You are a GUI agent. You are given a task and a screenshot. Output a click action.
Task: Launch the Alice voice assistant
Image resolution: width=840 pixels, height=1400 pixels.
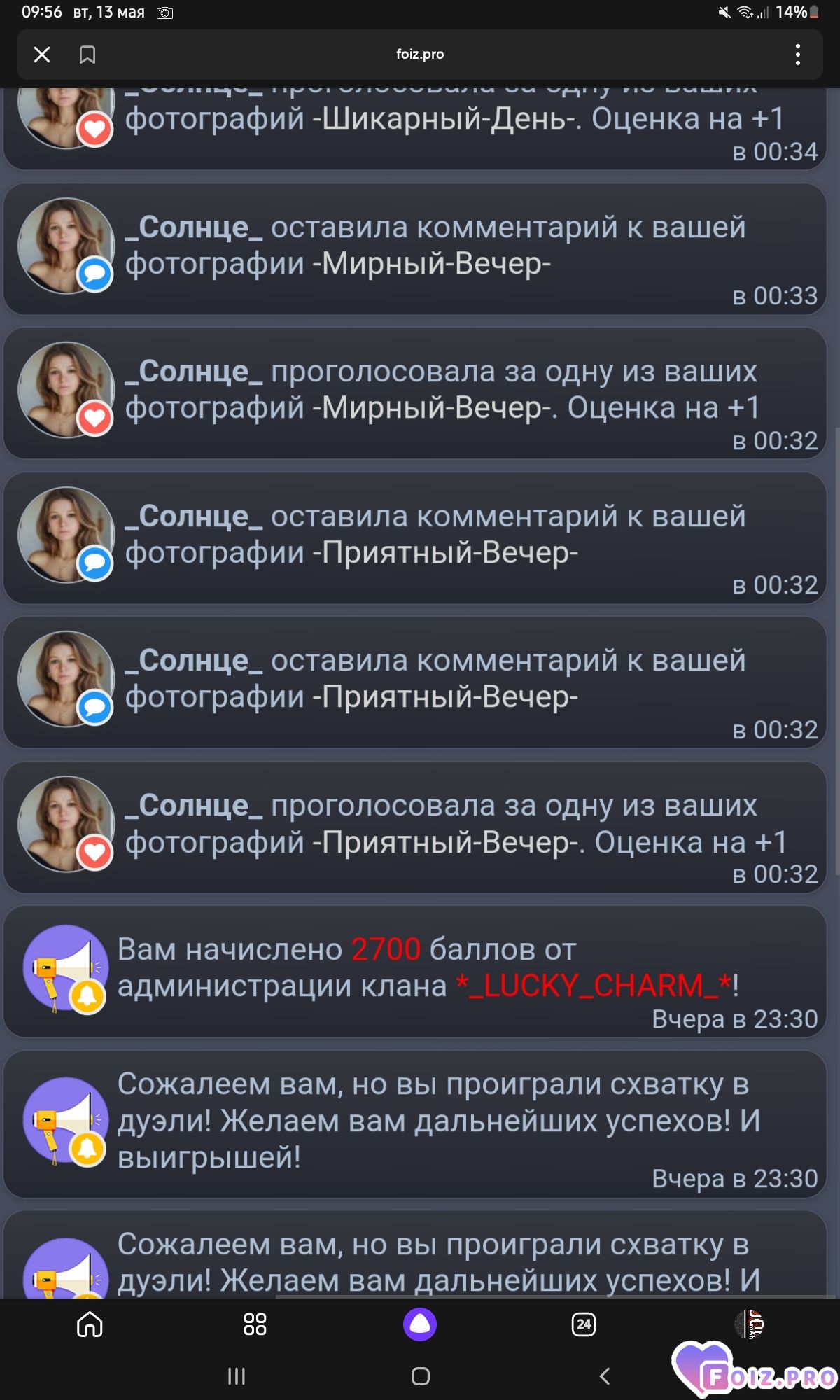[x=420, y=1324]
